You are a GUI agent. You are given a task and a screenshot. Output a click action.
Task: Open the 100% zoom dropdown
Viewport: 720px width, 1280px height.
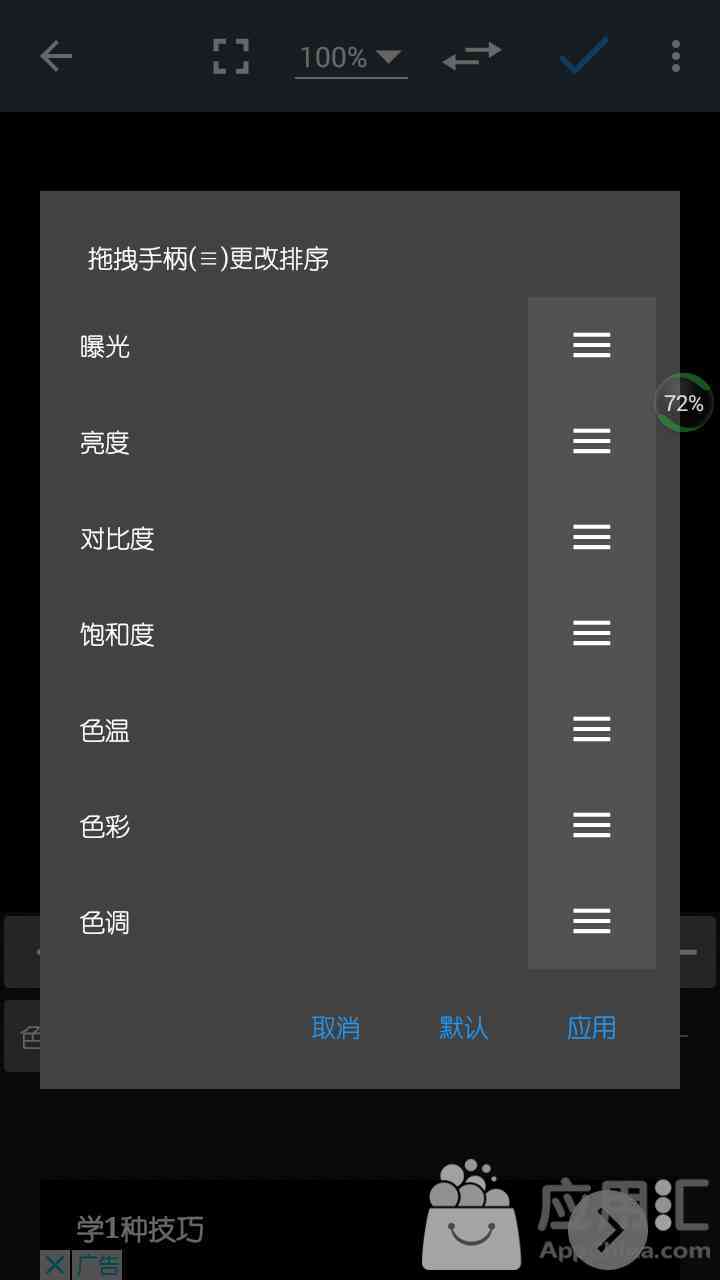pyautogui.click(x=351, y=58)
